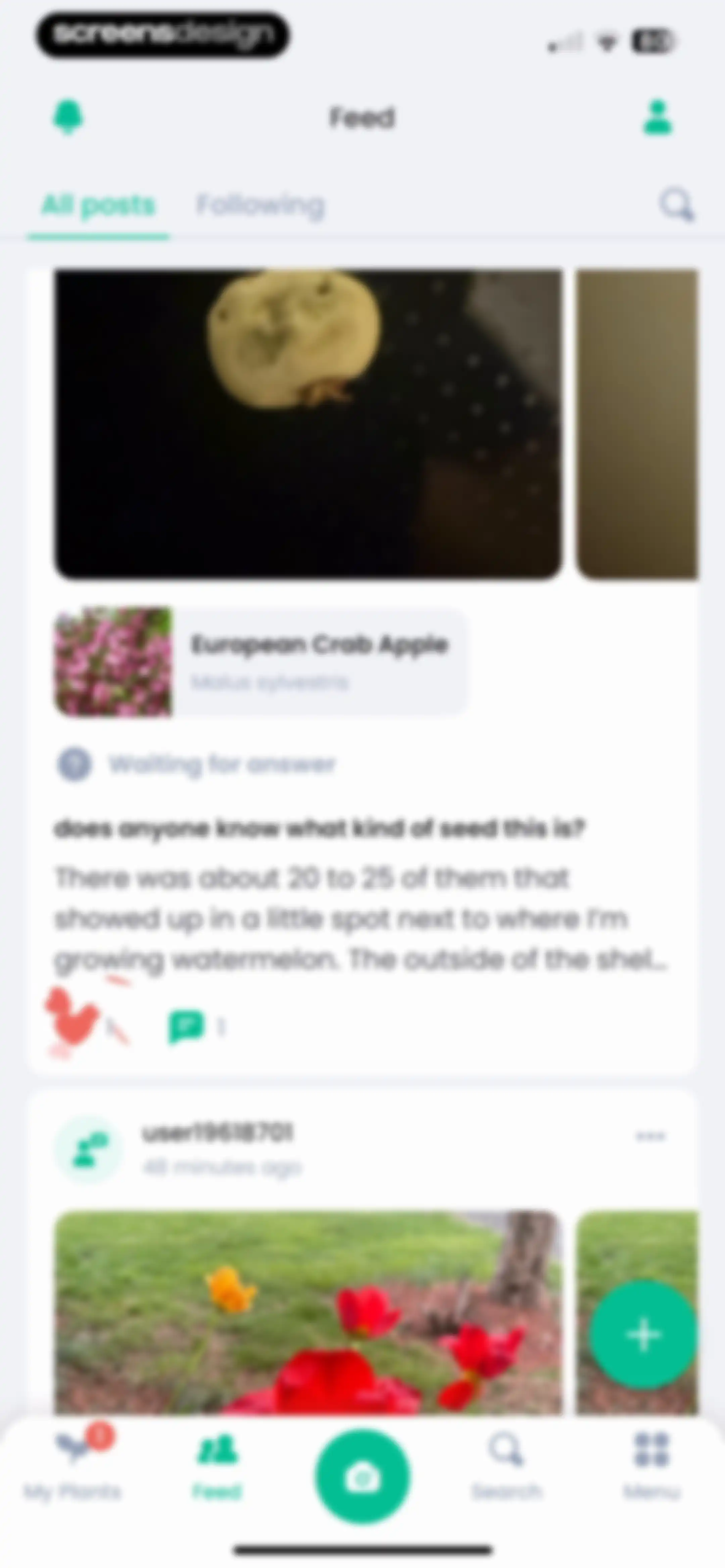Image resolution: width=725 pixels, height=1568 pixels.
Task: Open the notifications bell
Action: pos(67,117)
